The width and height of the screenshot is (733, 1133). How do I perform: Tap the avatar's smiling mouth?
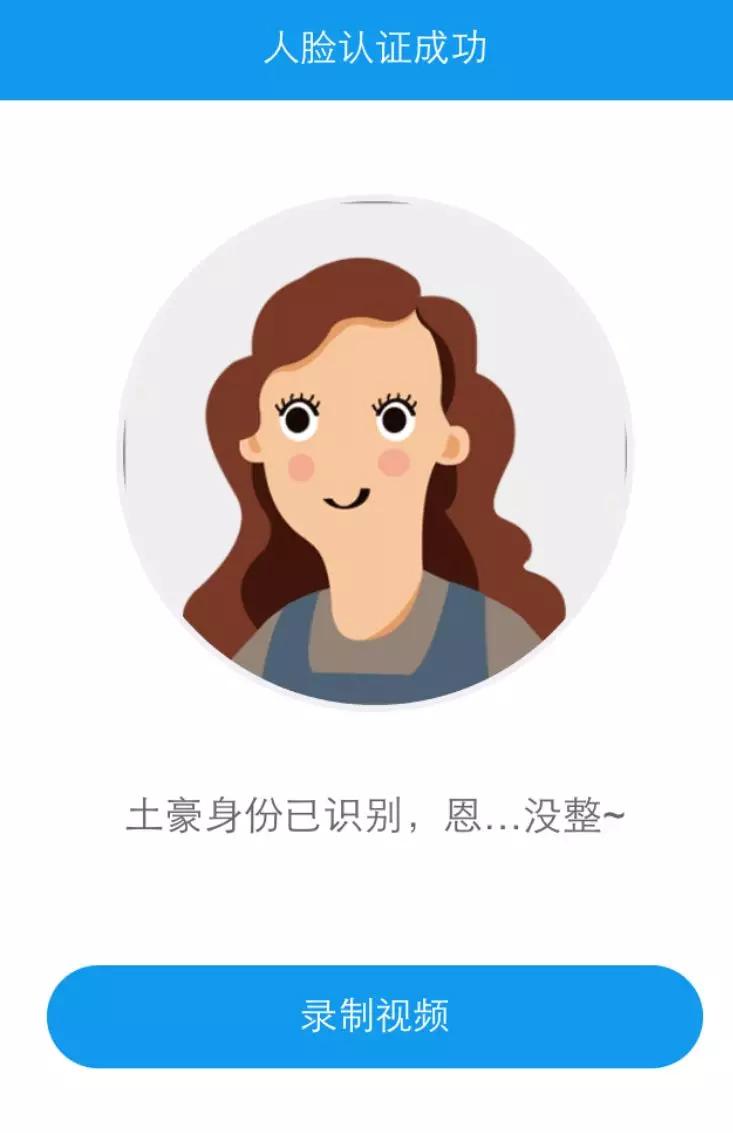[344, 497]
